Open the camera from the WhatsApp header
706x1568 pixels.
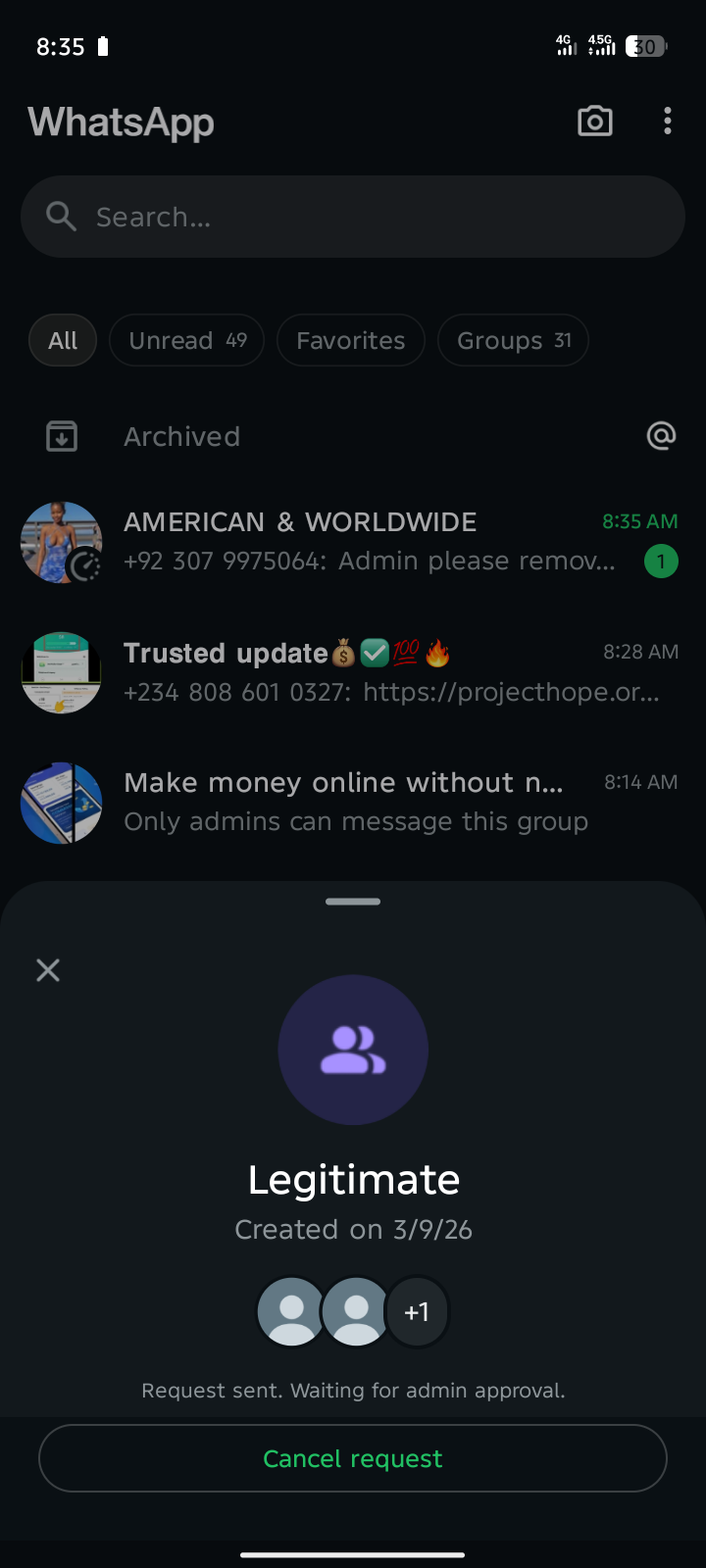point(594,122)
